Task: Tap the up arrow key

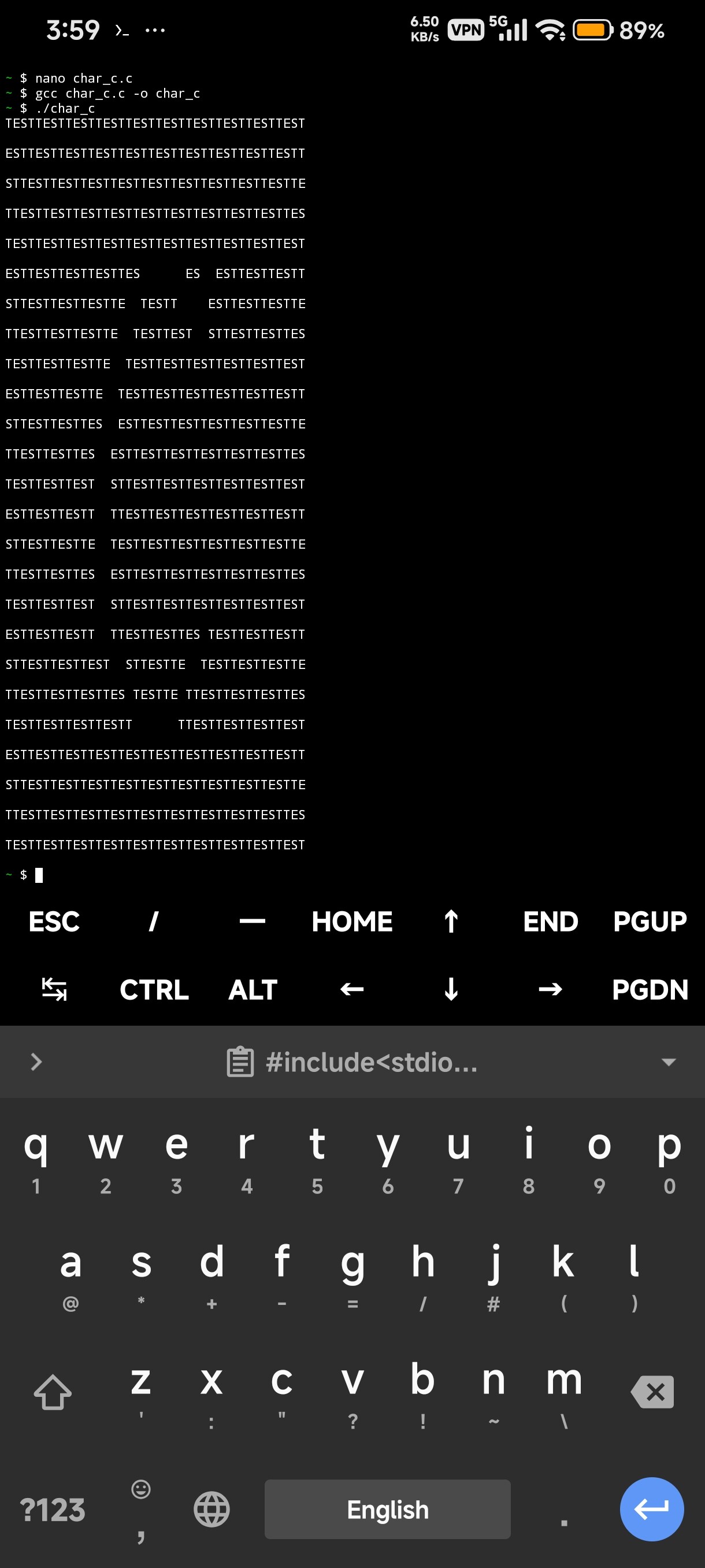Action: click(x=451, y=922)
